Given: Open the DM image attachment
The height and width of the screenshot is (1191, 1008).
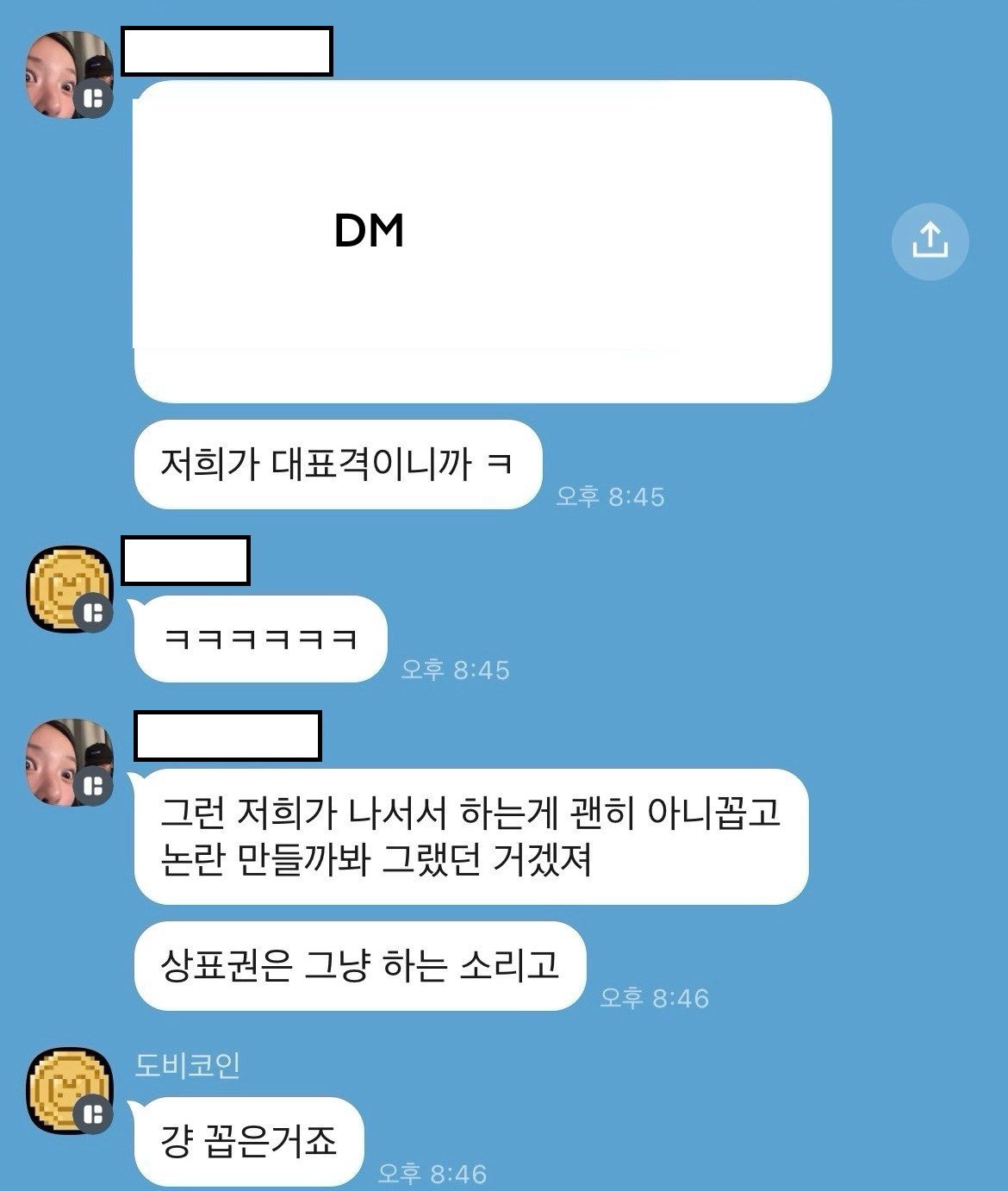Looking at the screenshot, I should (482, 241).
